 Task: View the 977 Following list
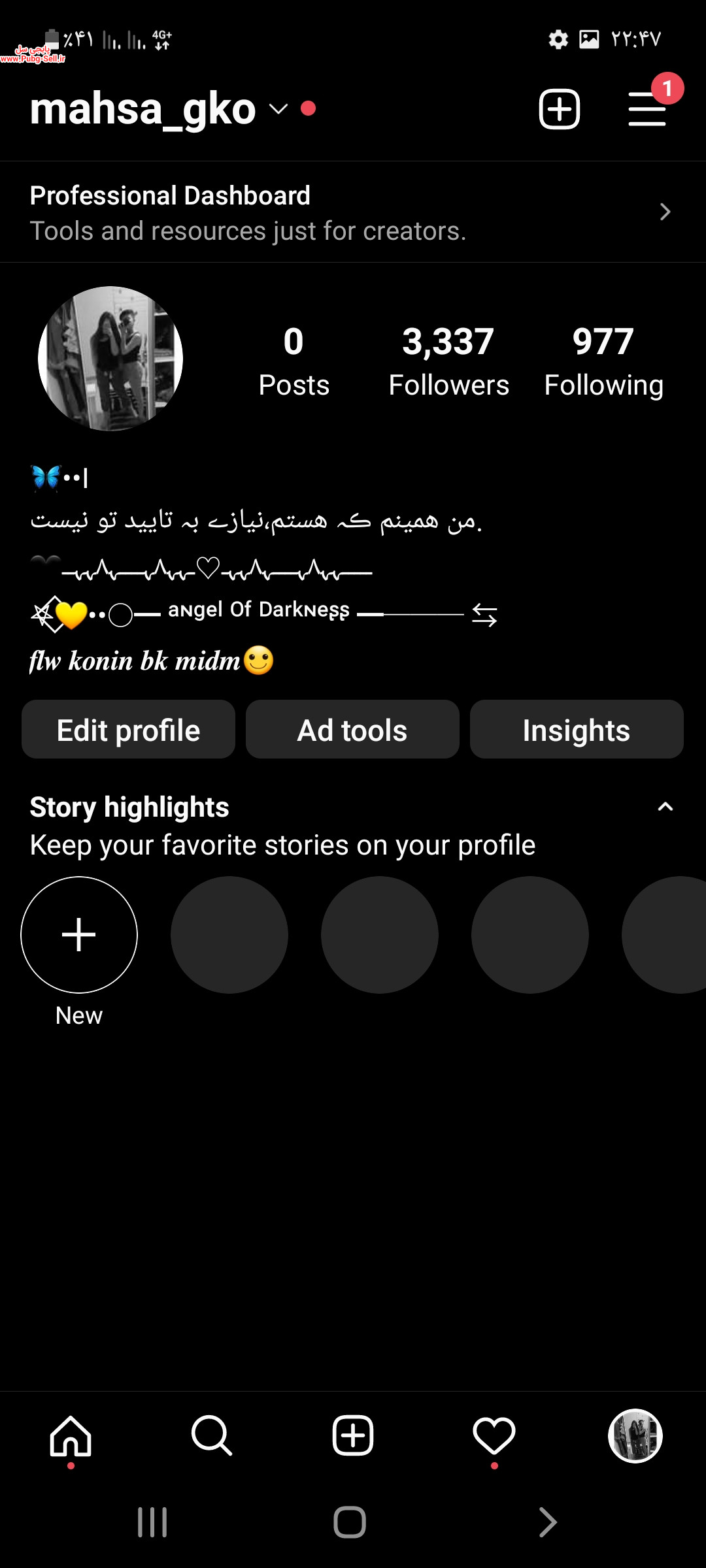(x=603, y=361)
